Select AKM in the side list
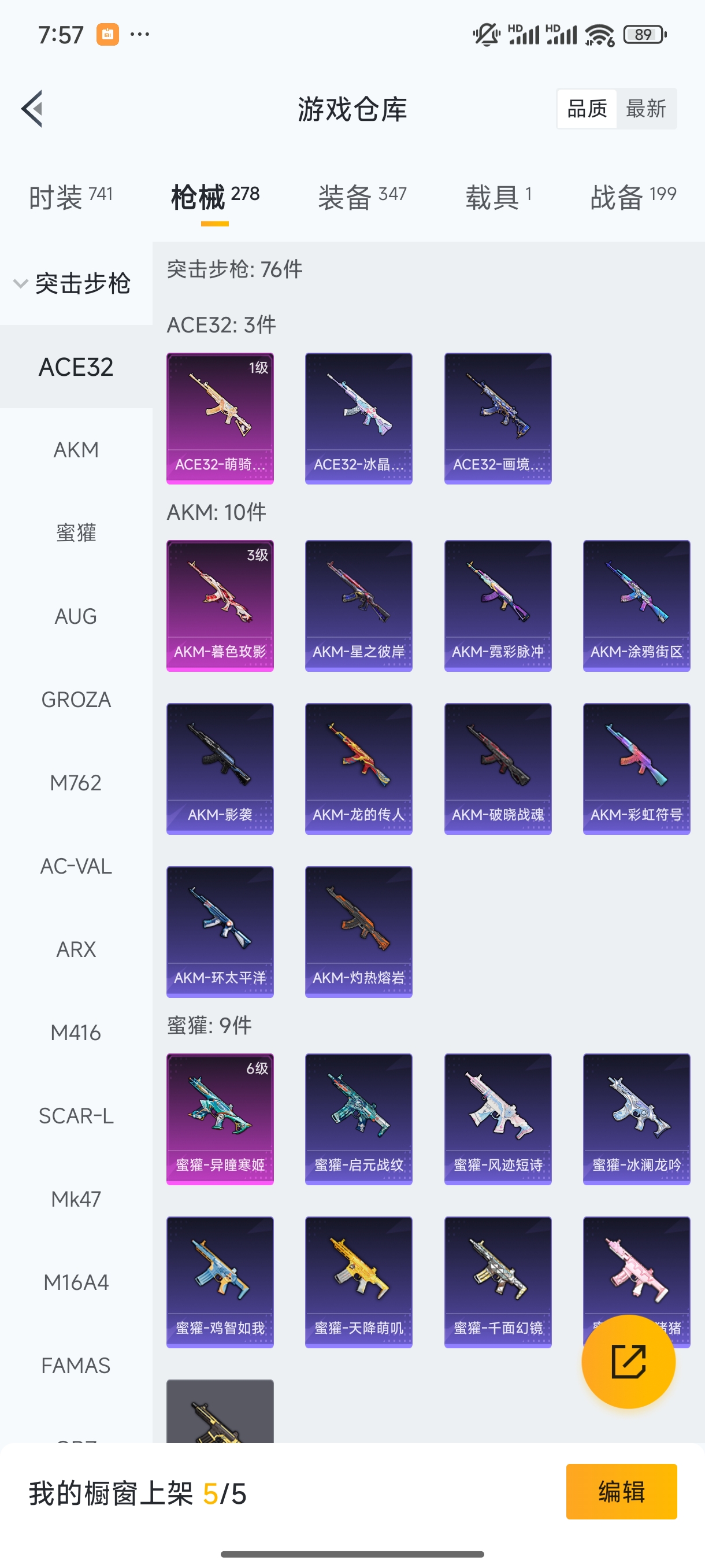This screenshot has height=1568, width=705. point(76,450)
